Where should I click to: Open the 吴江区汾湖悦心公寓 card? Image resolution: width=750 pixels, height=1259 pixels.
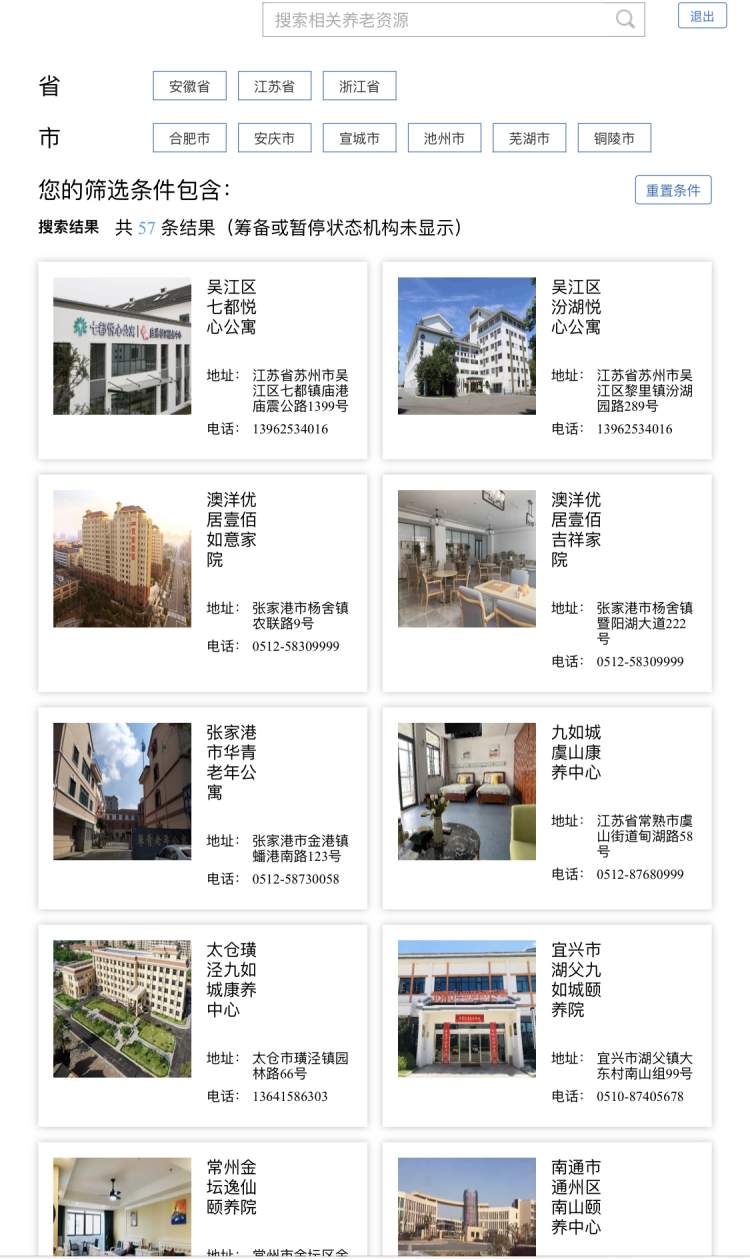[547, 360]
